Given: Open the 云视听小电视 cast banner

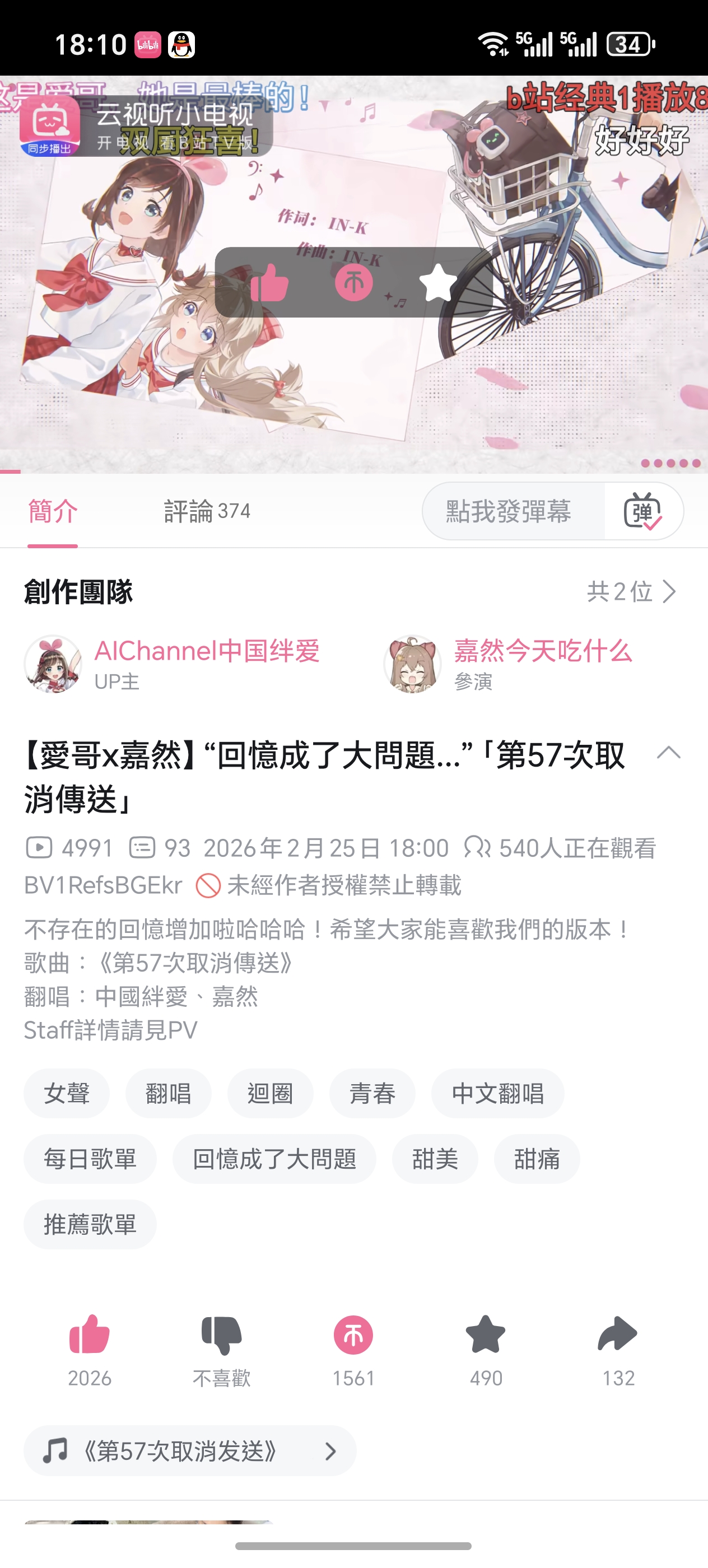Looking at the screenshot, I should 146,125.
